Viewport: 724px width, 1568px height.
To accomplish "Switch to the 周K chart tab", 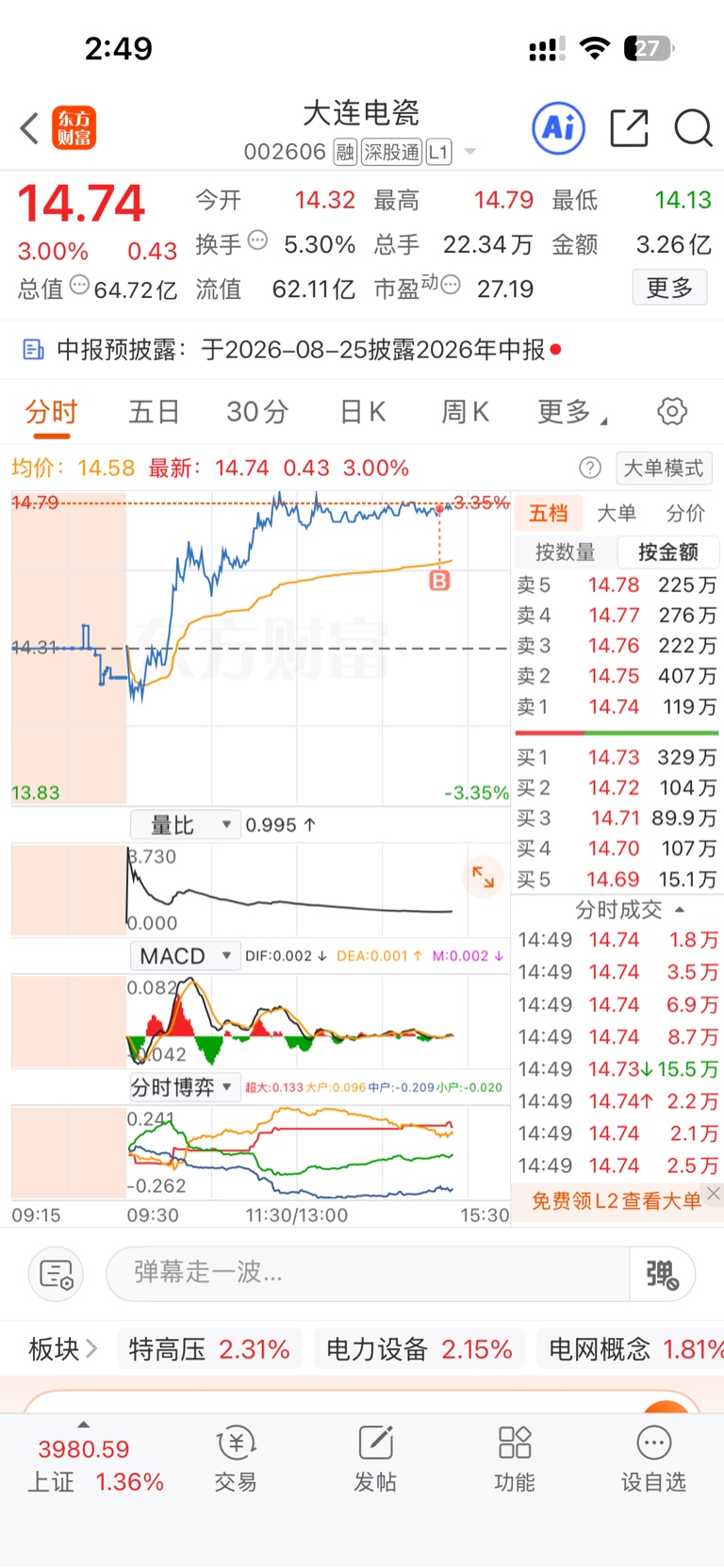I will pyautogui.click(x=466, y=412).
